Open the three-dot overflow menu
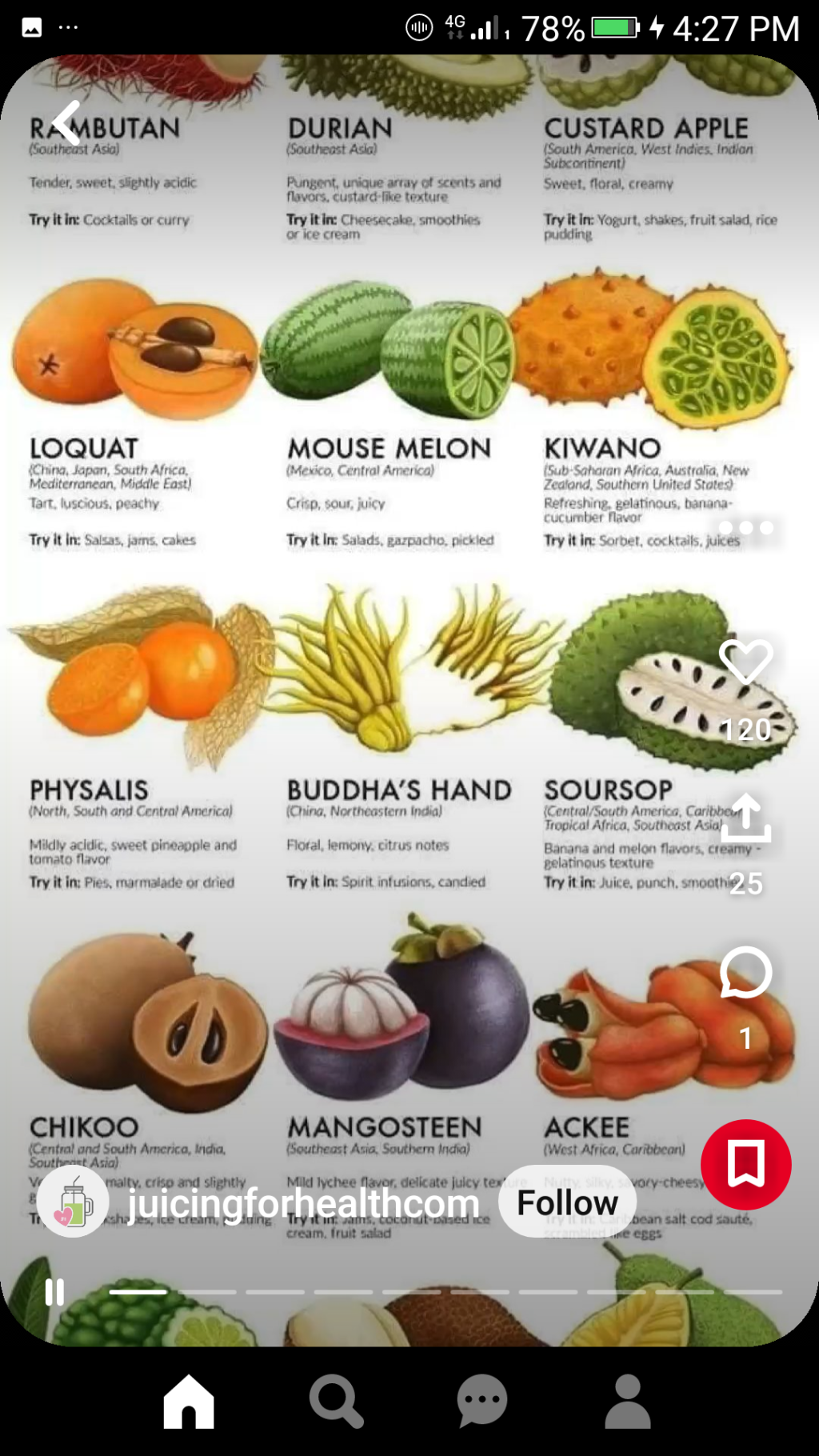This screenshot has width=819, height=1456. pyautogui.click(x=745, y=528)
